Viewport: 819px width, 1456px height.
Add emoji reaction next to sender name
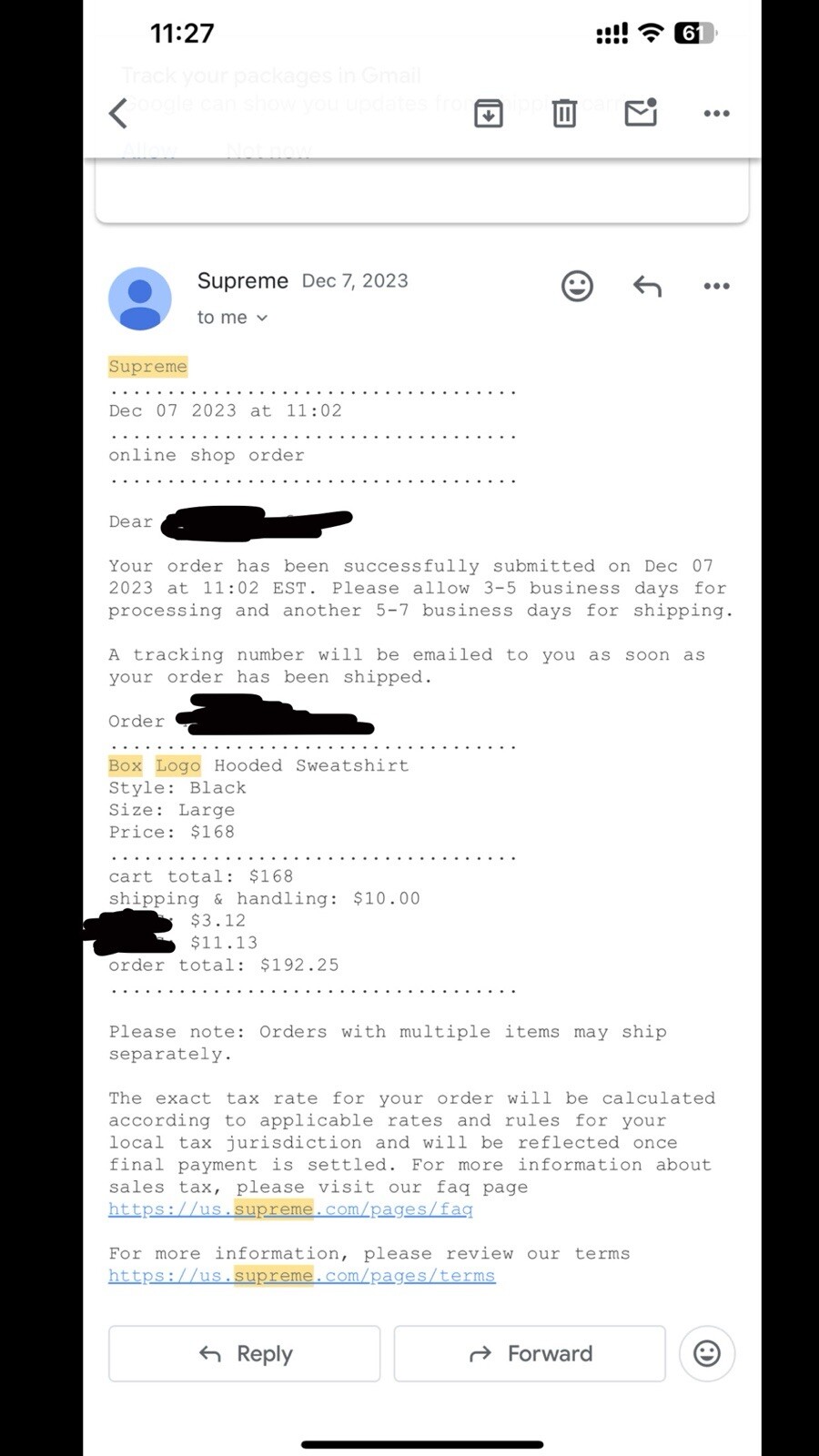(x=577, y=286)
